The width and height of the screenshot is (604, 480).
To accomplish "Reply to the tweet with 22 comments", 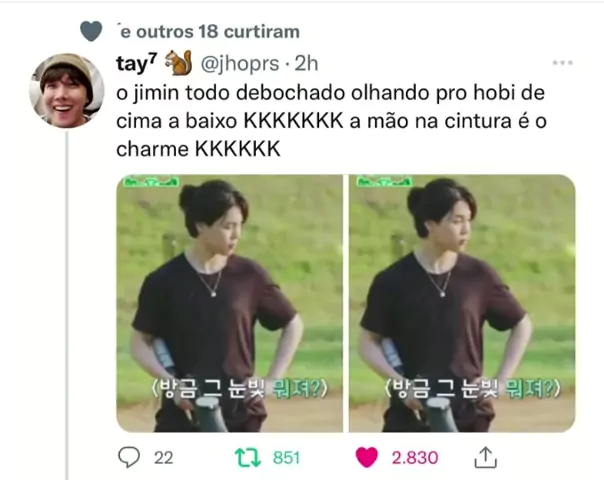I will 130,457.
